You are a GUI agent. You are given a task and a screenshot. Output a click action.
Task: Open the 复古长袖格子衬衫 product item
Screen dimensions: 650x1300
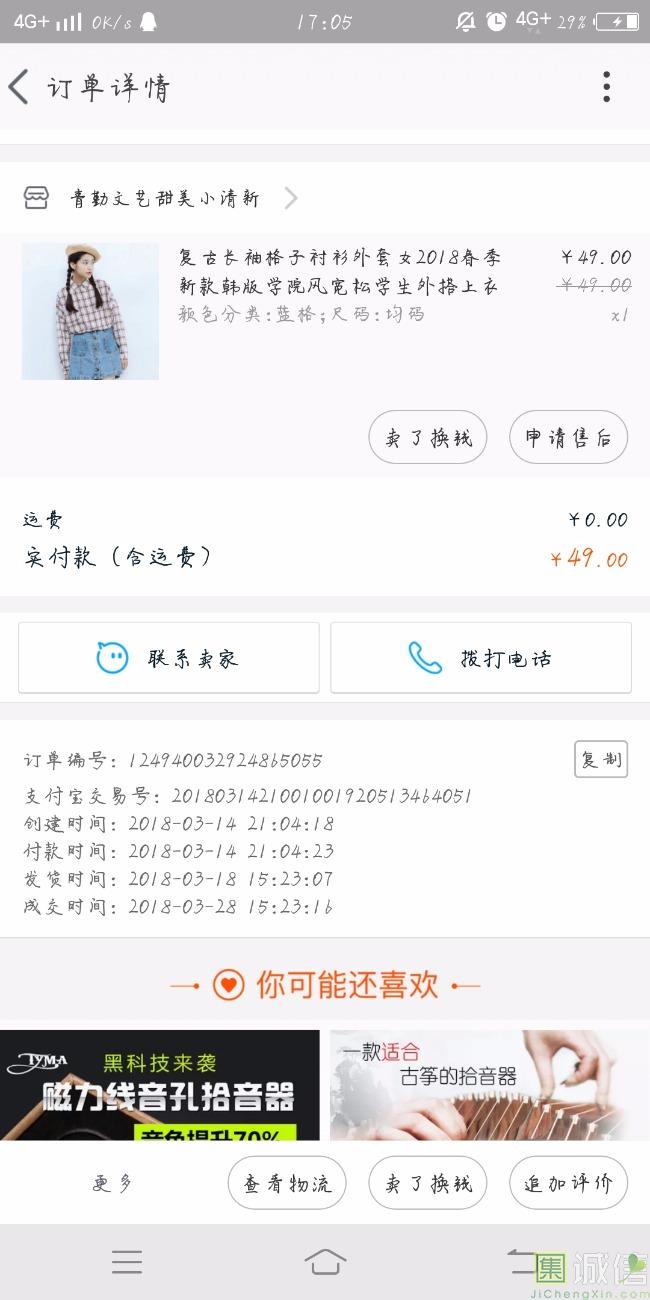pos(340,285)
